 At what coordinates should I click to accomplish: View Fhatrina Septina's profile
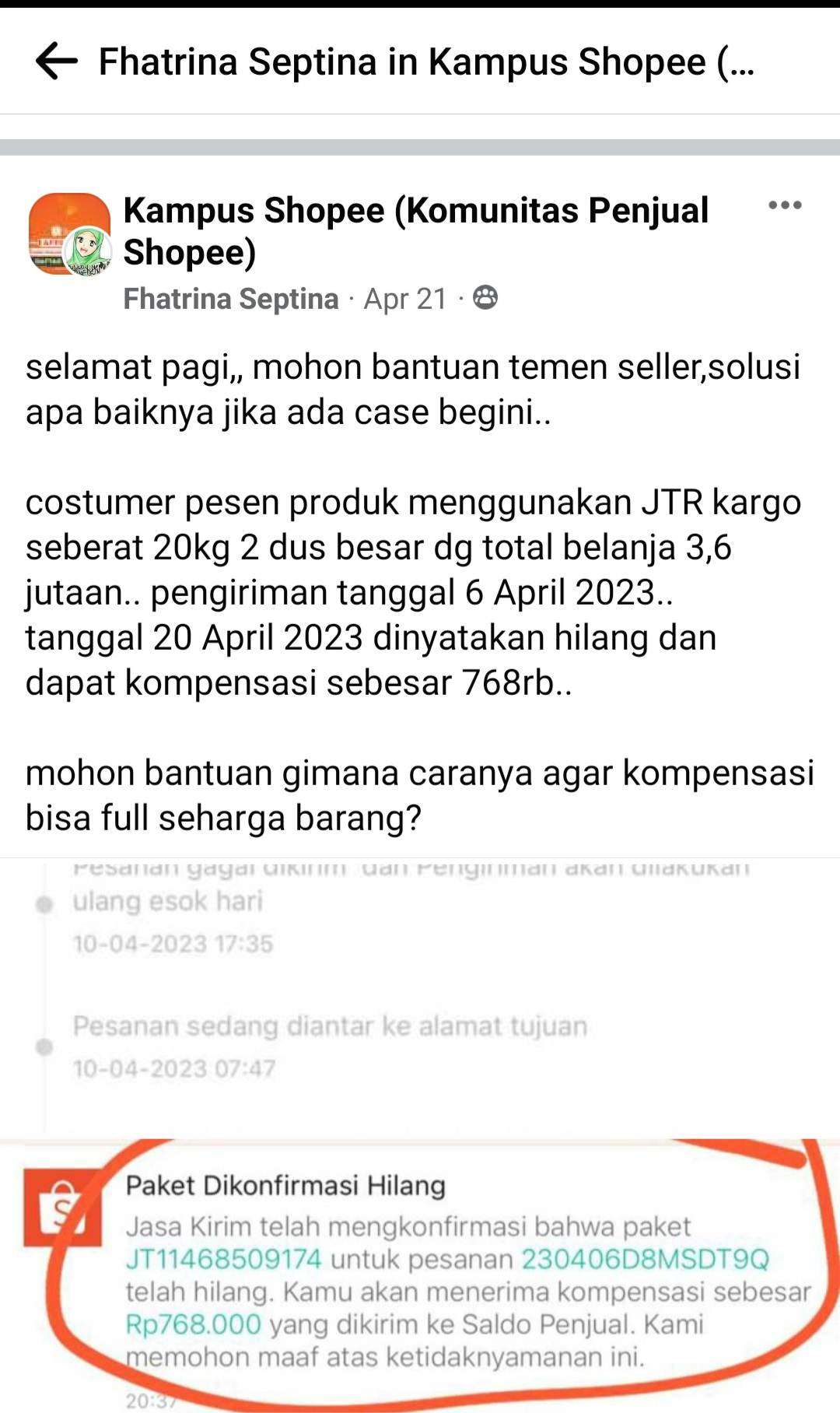[231, 299]
